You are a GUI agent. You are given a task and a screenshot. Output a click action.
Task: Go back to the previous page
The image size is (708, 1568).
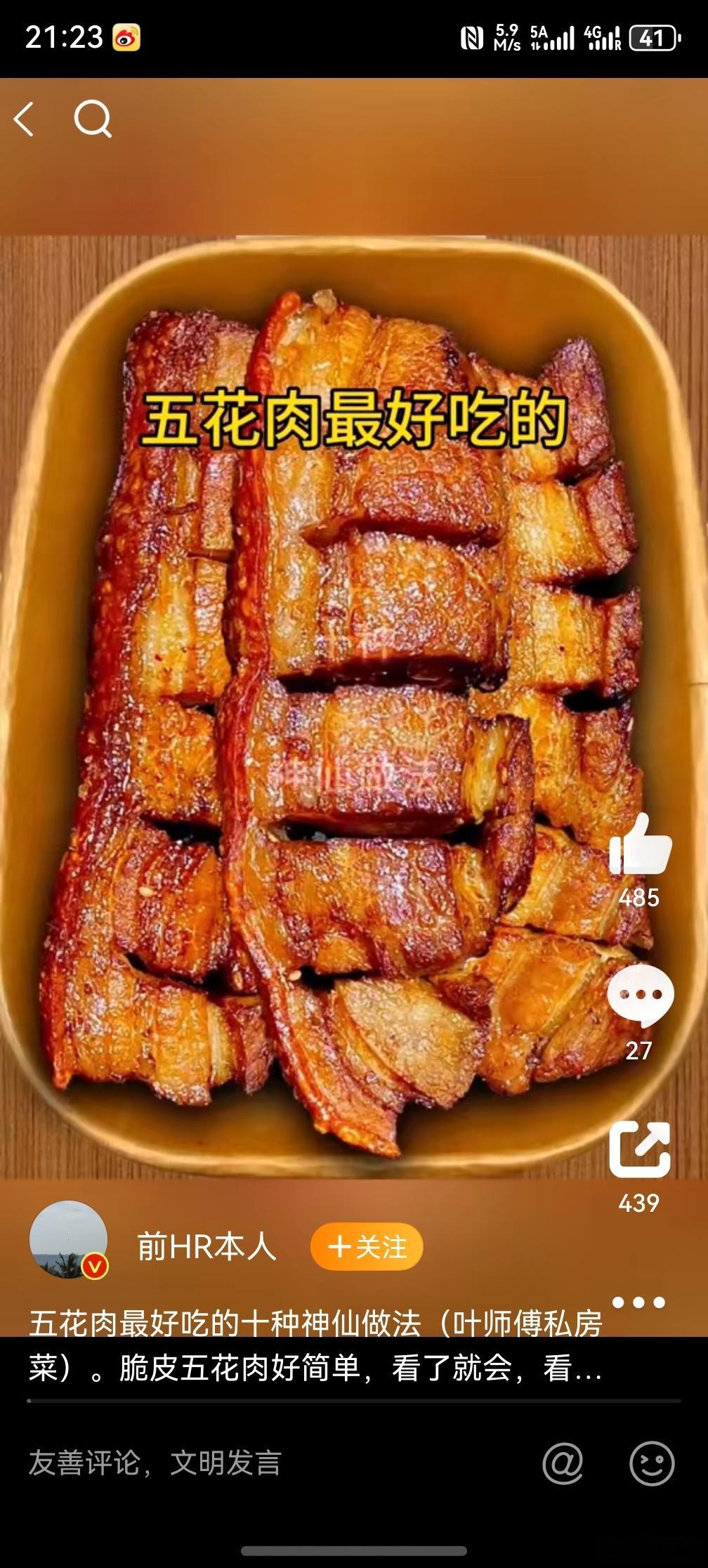click(x=25, y=119)
